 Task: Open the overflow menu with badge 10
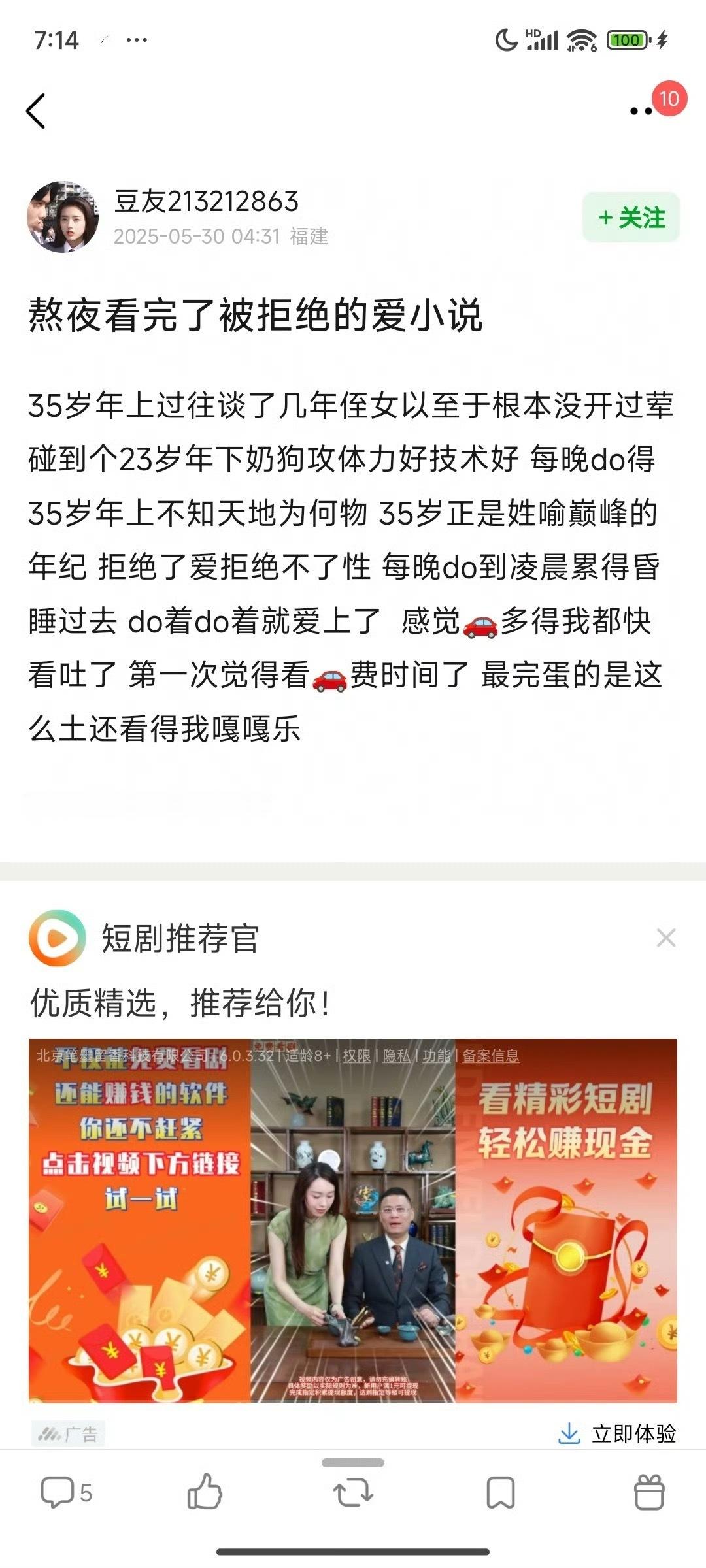(641, 111)
